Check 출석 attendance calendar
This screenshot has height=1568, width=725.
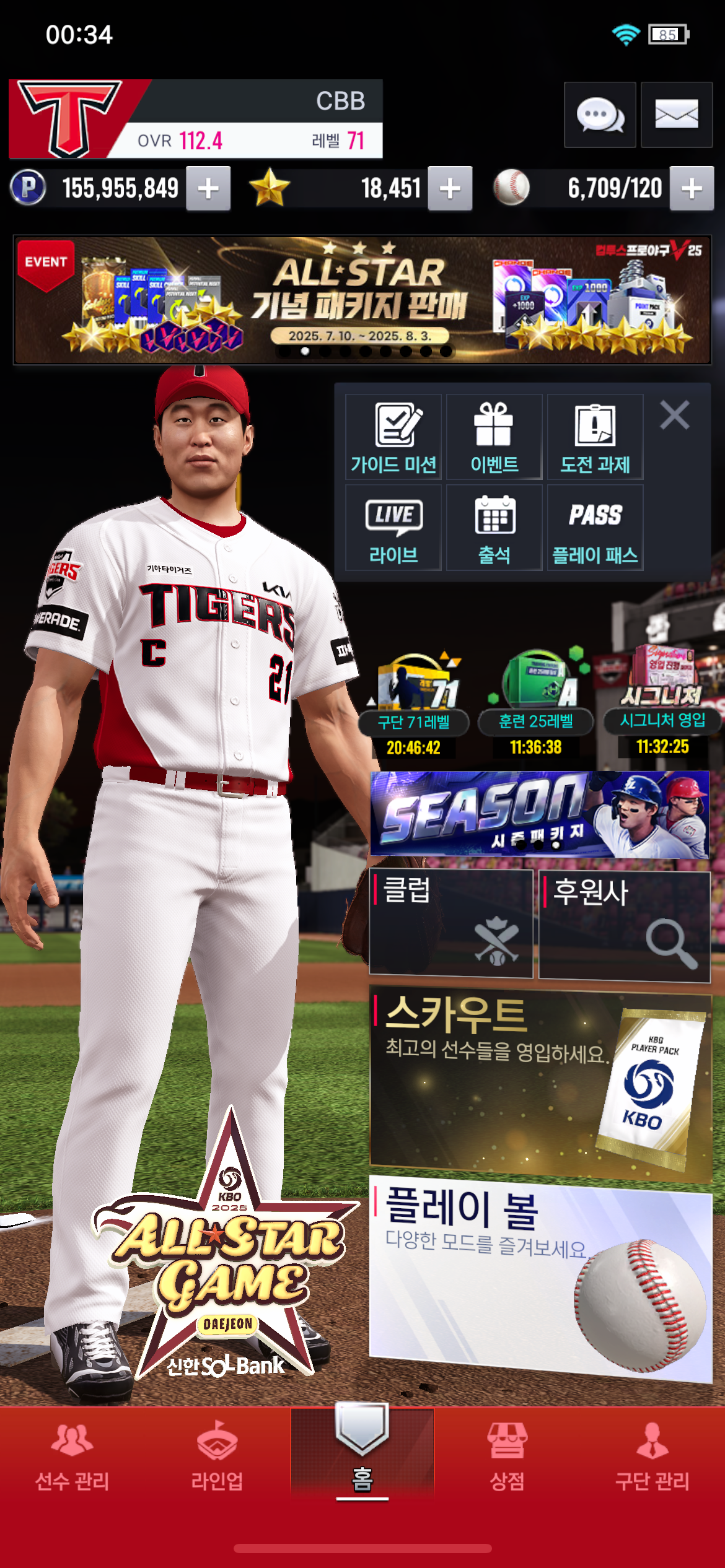coord(494,527)
